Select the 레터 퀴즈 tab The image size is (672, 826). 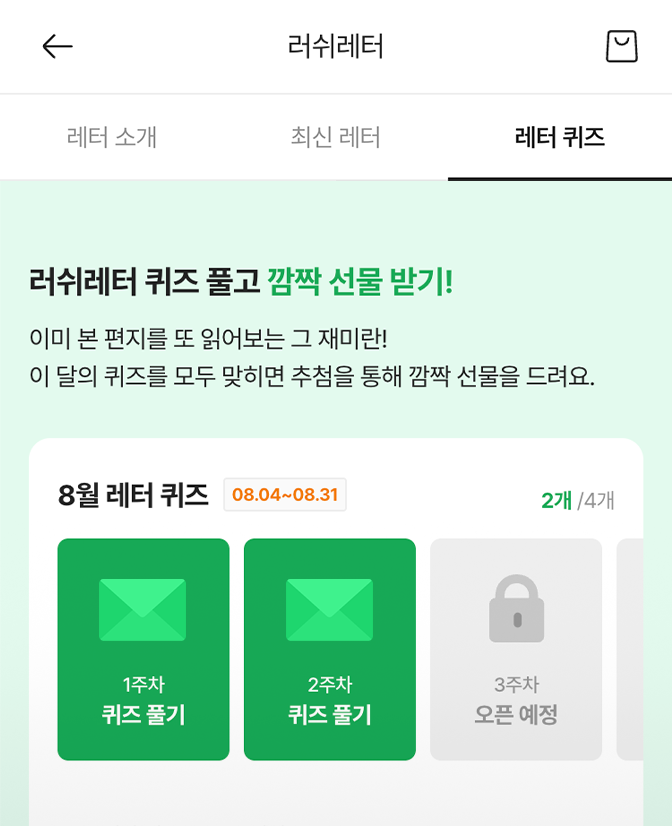[559, 137]
